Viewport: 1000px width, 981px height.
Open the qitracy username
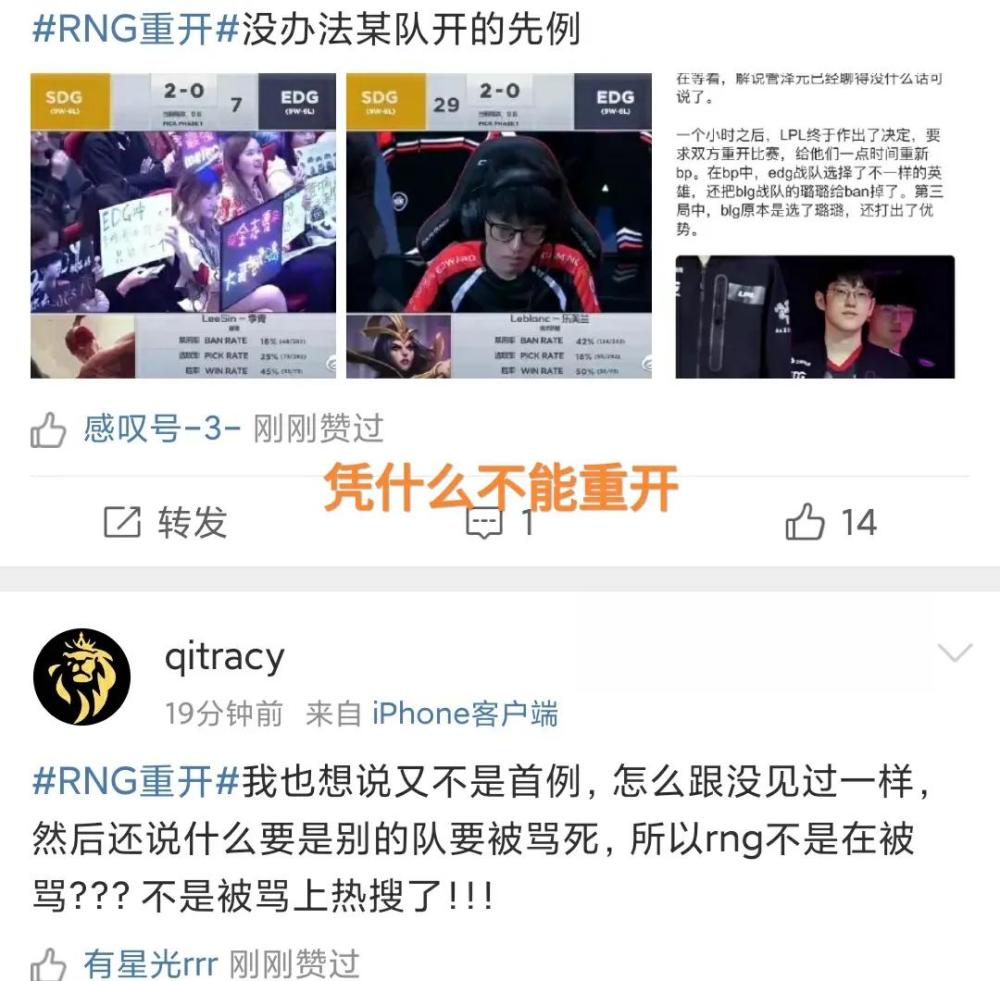(x=224, y=658)
